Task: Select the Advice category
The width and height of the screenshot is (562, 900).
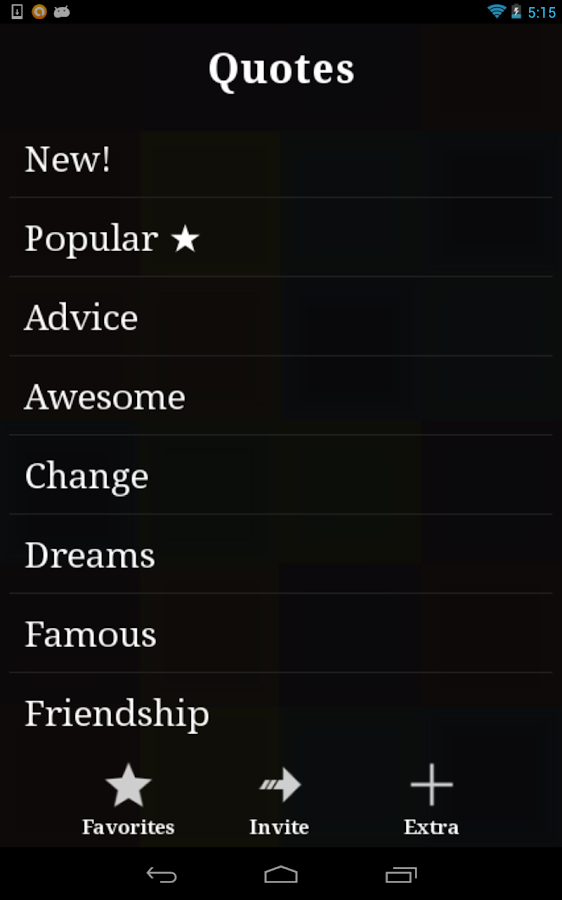Action: coord(281,317)
